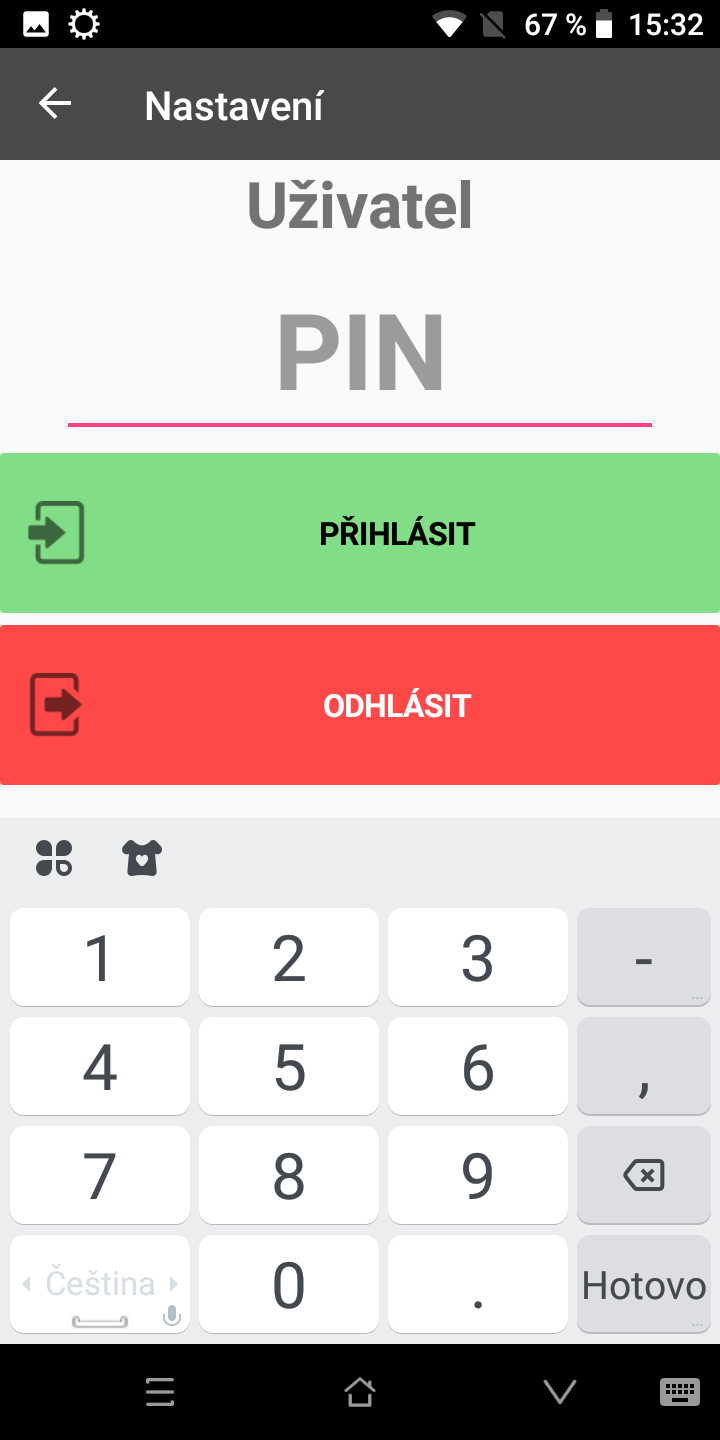Focus the PIN entry field

[360, 356]
